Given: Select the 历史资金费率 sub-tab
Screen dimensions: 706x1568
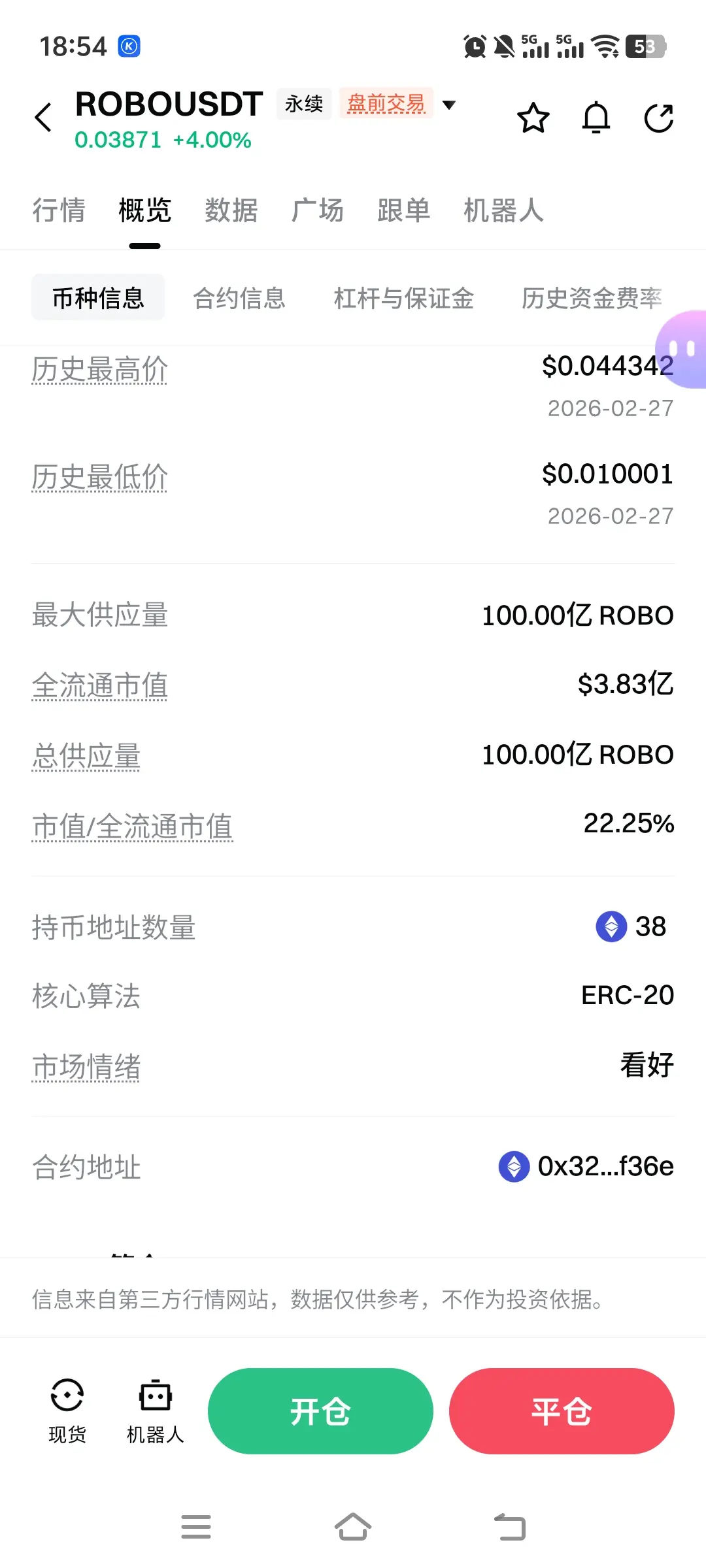Looking at the screenshot, I should coord(591,298).
